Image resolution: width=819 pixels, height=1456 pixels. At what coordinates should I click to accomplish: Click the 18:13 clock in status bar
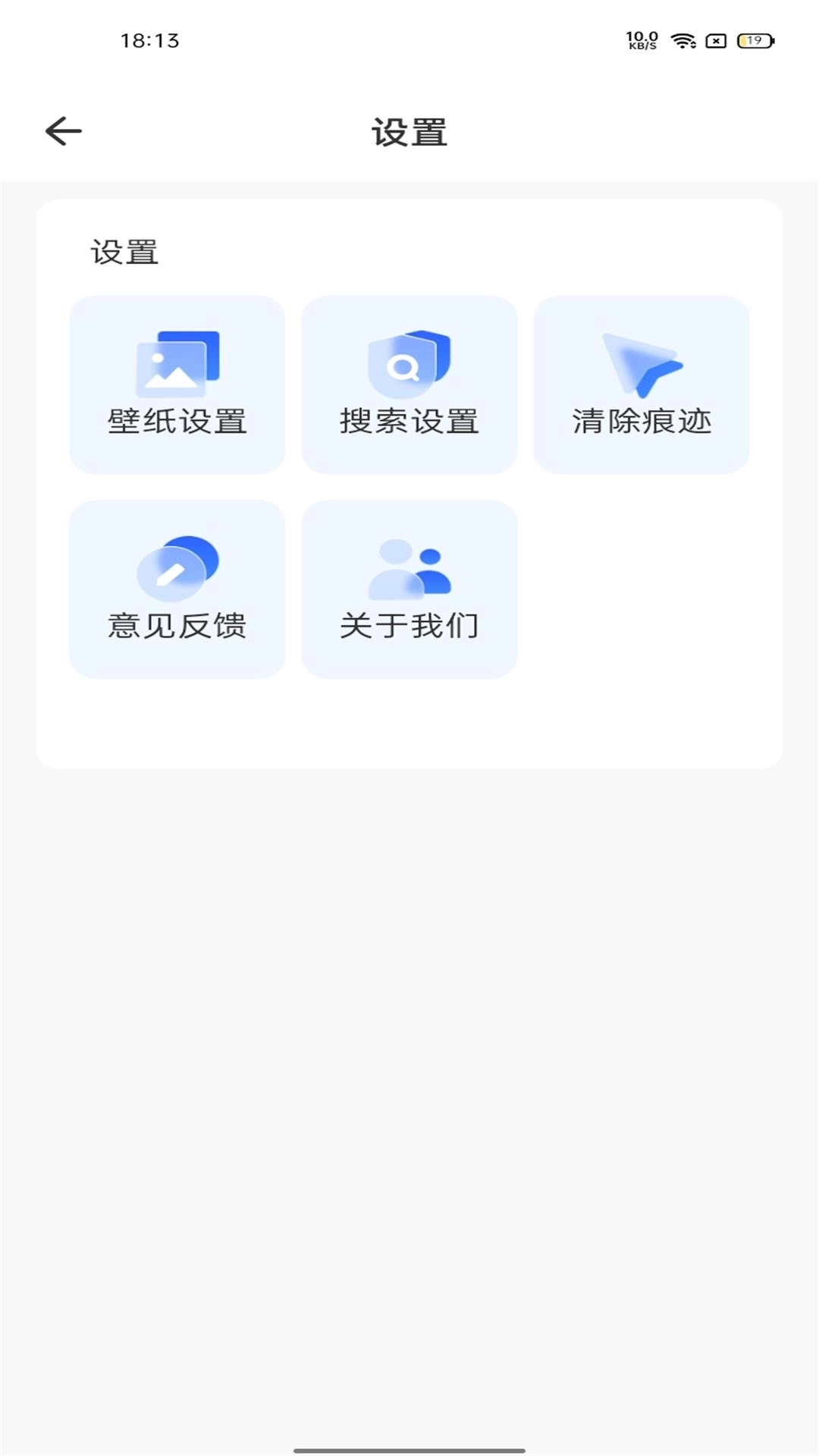[x=151, y=40]
